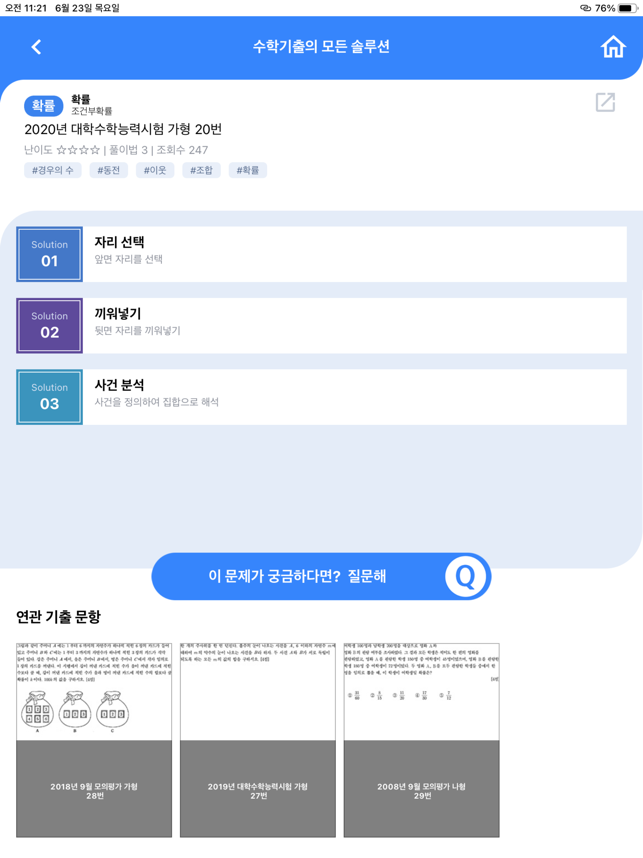Select the #경우의 수 tag chip

pos(53,170)
